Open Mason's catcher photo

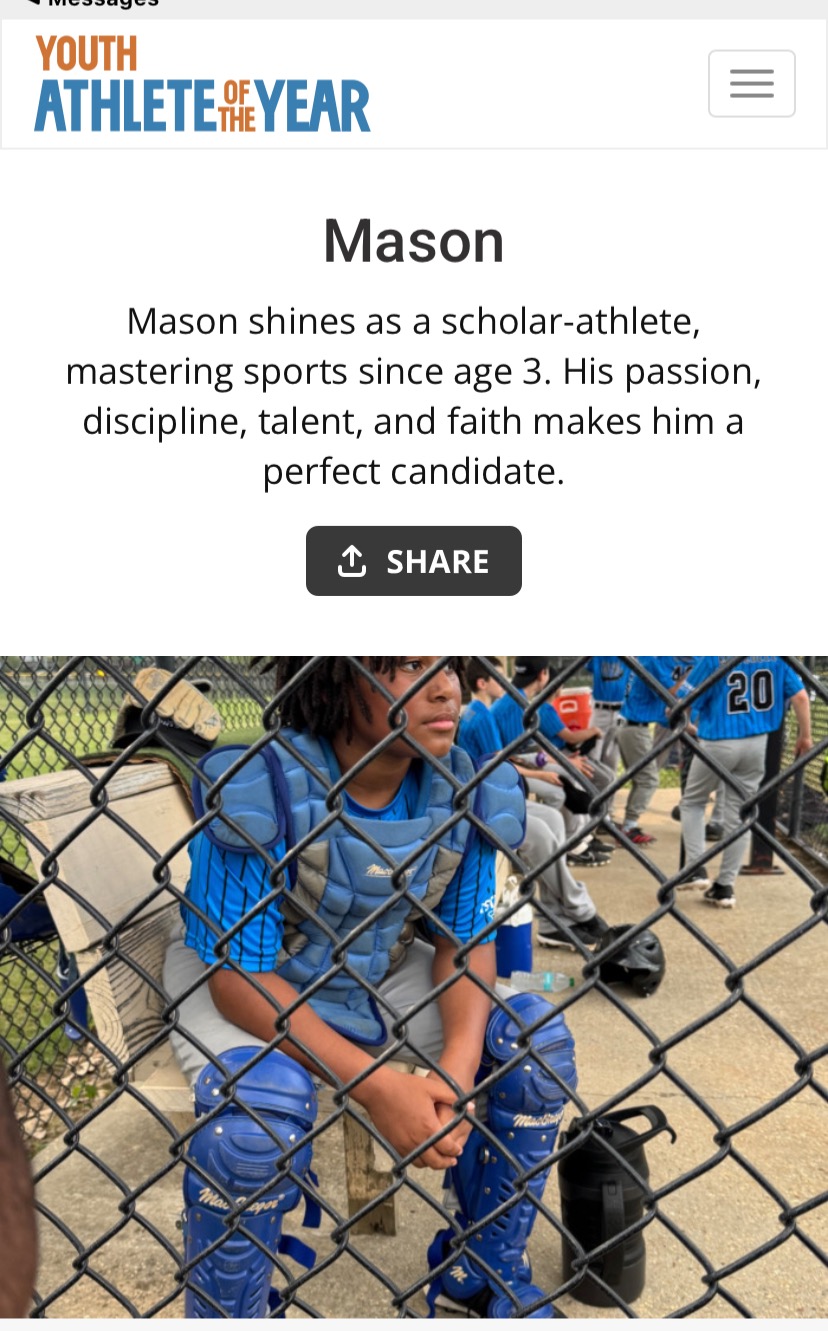pos(414,987)
